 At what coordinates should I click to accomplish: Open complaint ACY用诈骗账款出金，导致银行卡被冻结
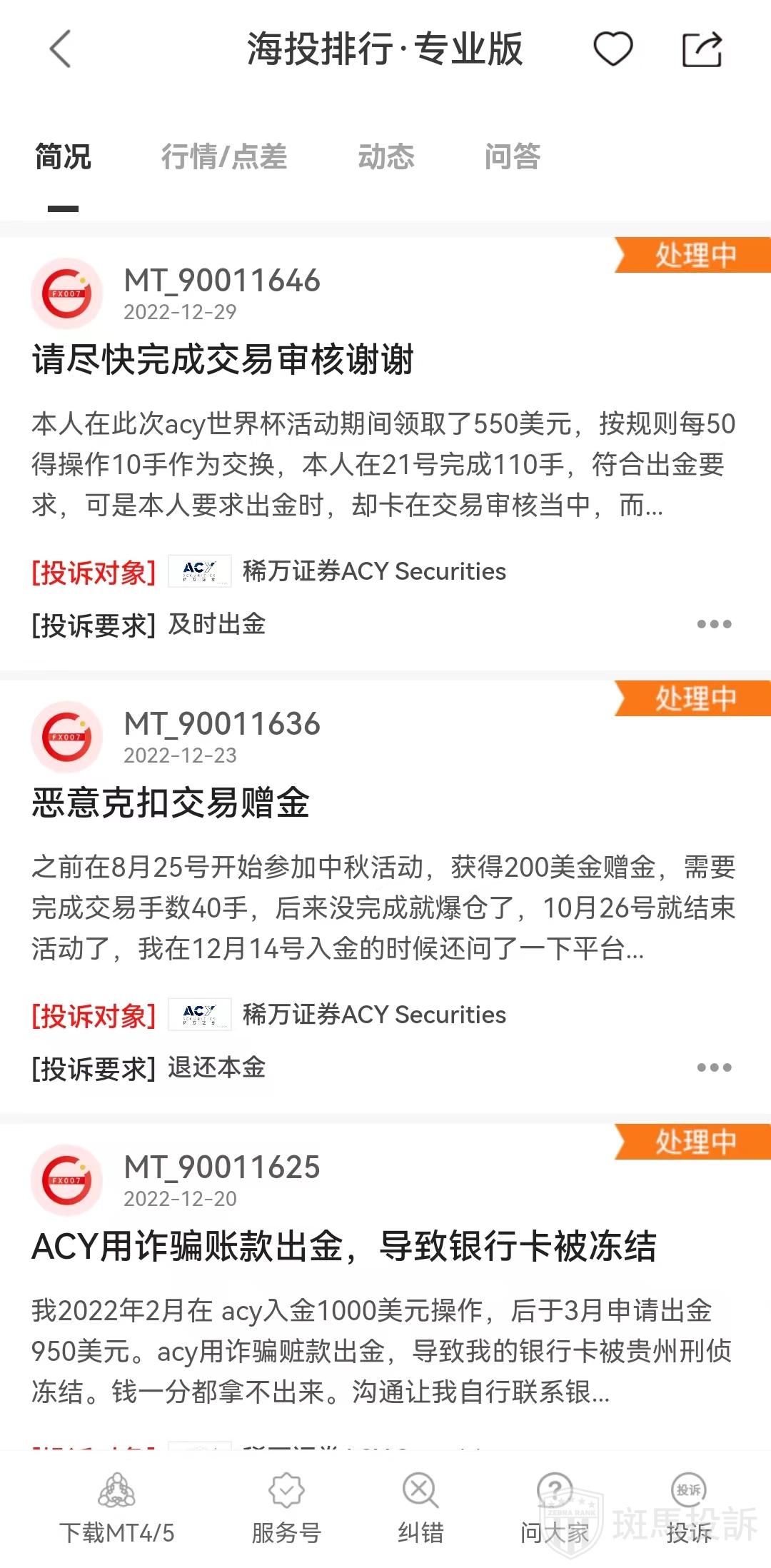coord(343,1247)
